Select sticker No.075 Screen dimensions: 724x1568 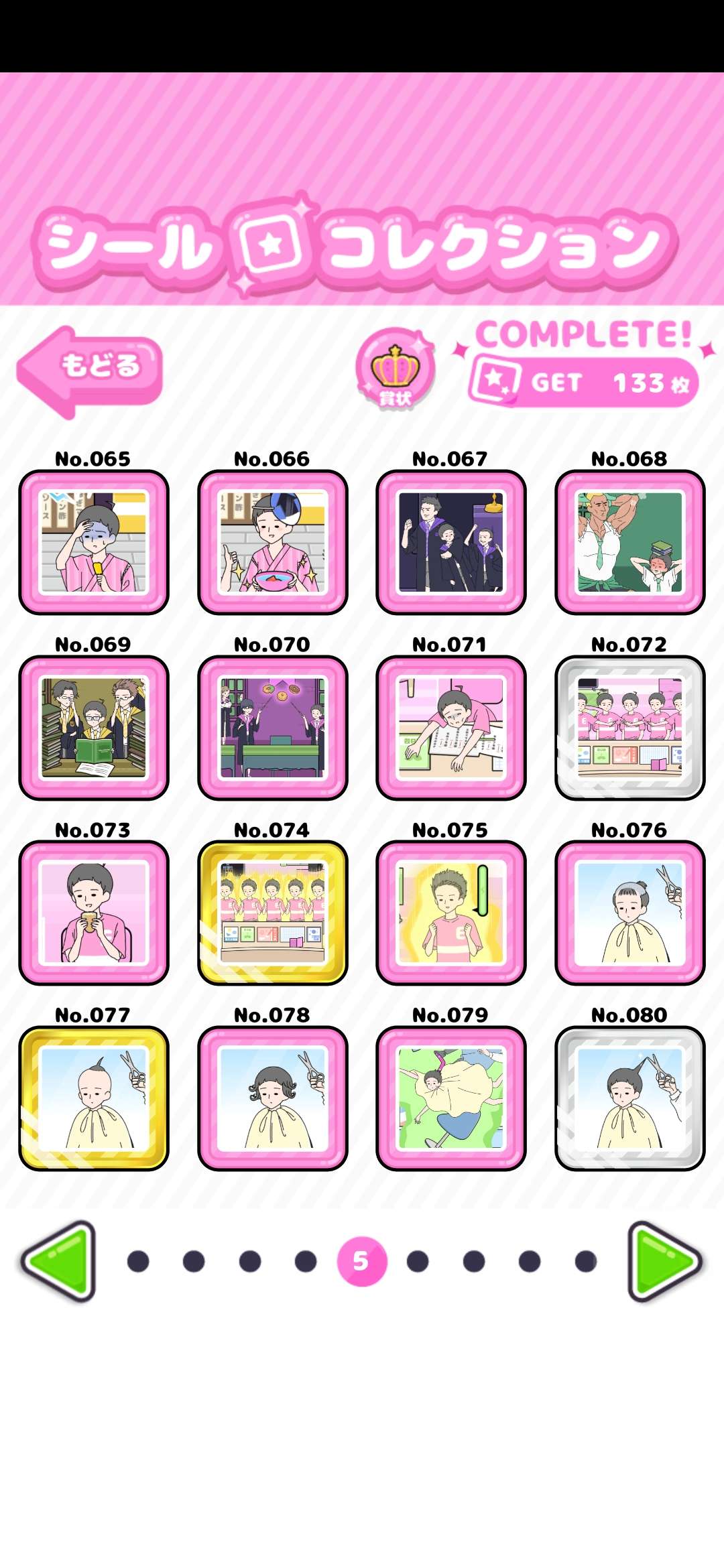[x=450, y=913]
